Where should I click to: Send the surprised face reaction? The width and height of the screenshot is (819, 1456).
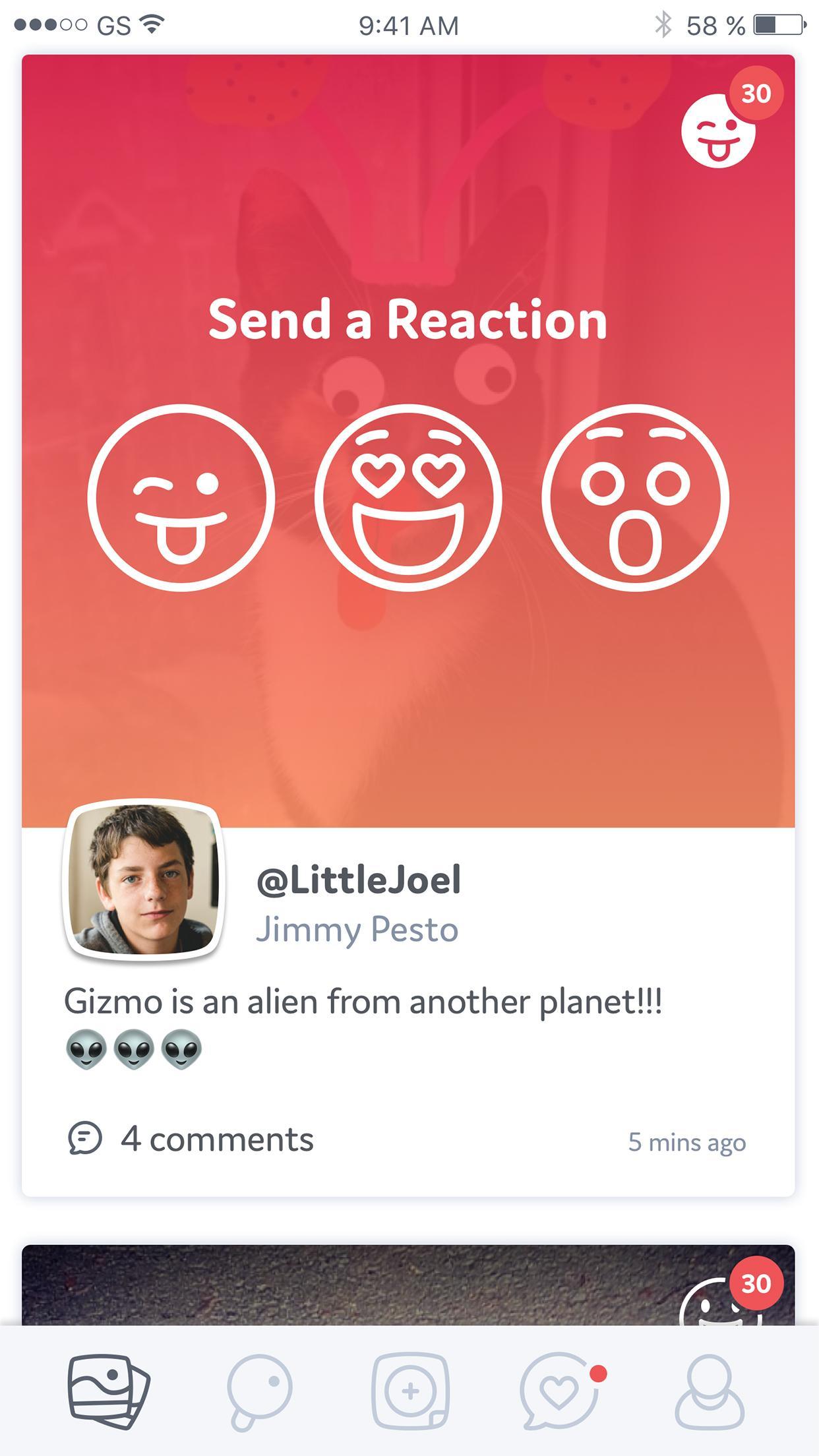point(635,498)
